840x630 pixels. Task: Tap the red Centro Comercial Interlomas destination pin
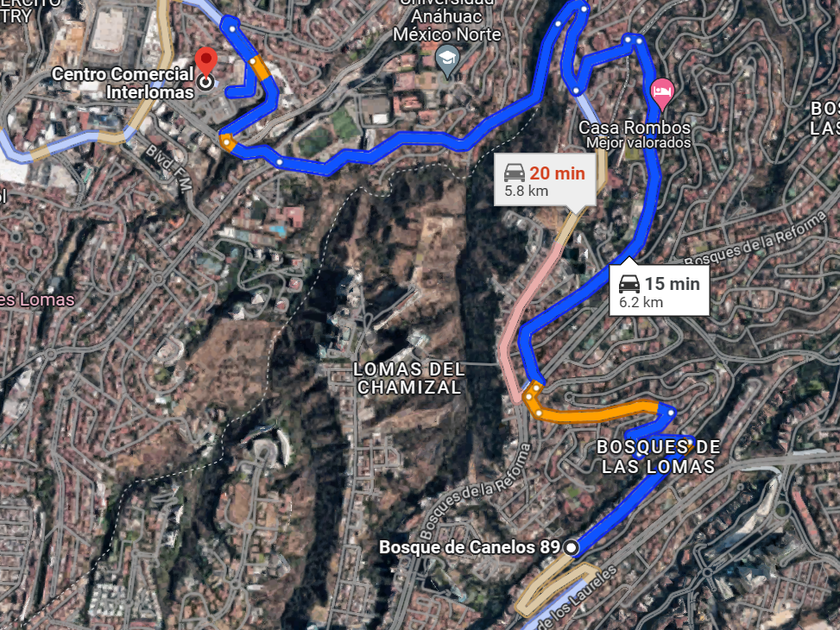coord(206,63)
